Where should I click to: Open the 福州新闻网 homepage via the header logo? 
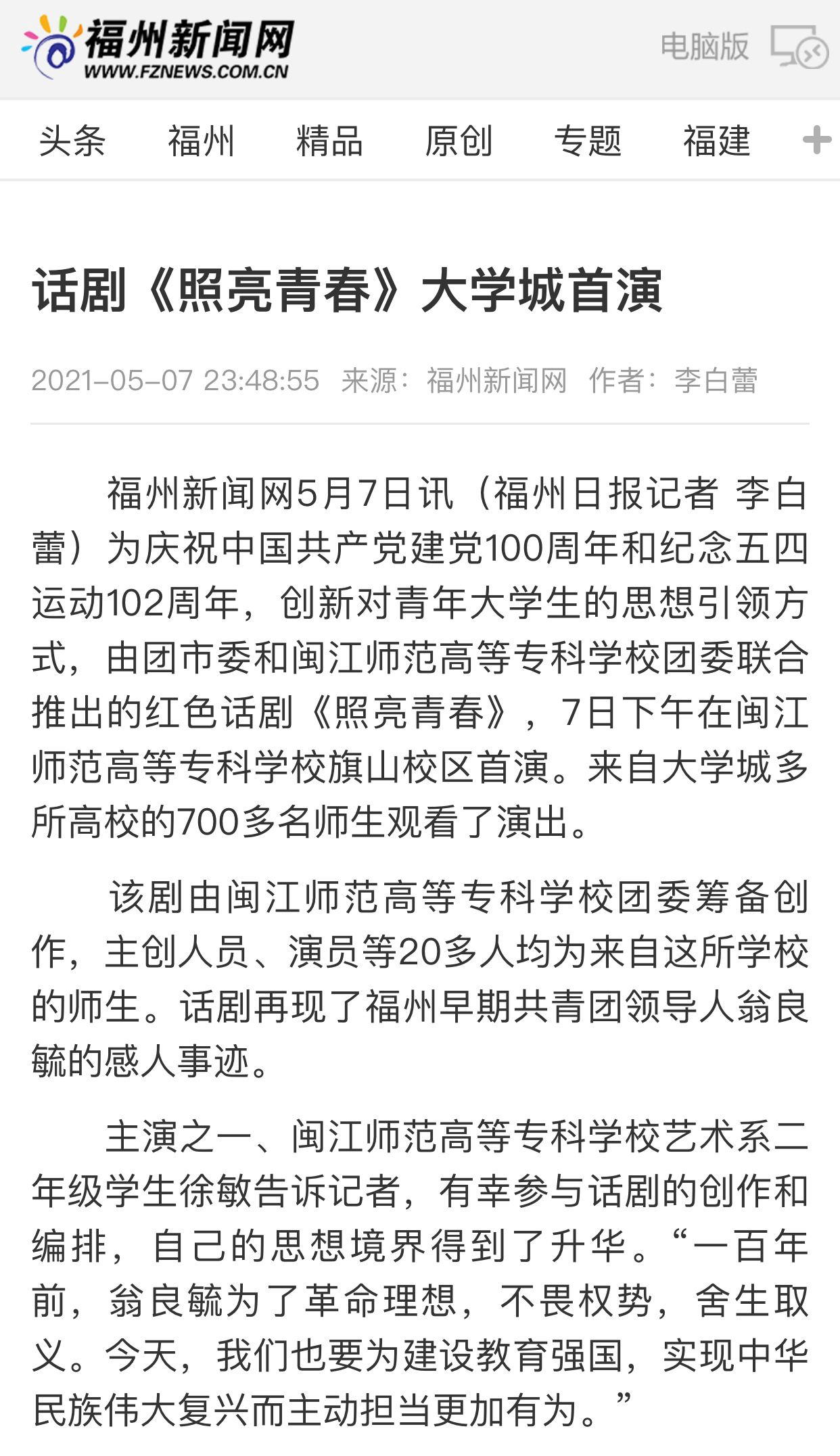(157, 47)
